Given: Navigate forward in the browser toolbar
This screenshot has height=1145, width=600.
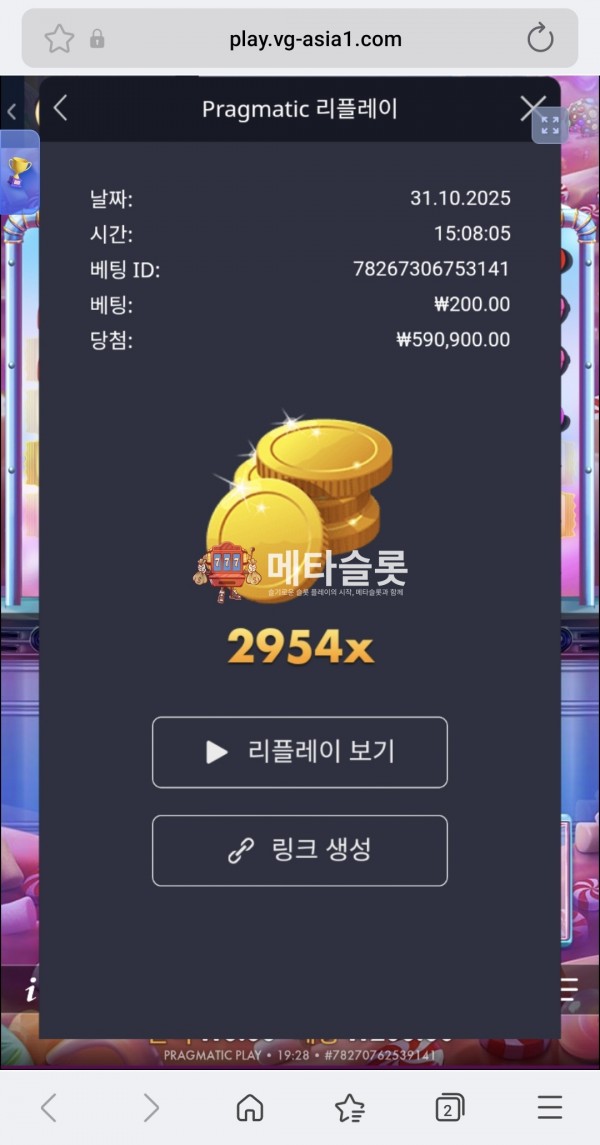Looking at the screenshot, I should [151, 1108].
